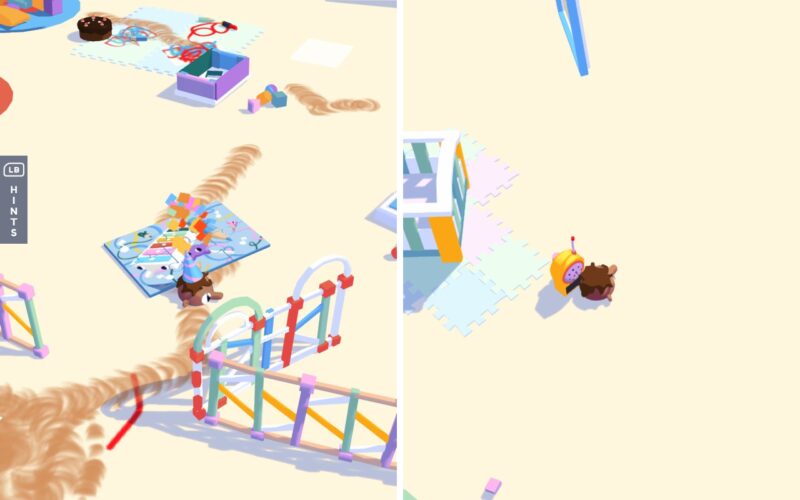Open the Hints side tab

(14, 199)
